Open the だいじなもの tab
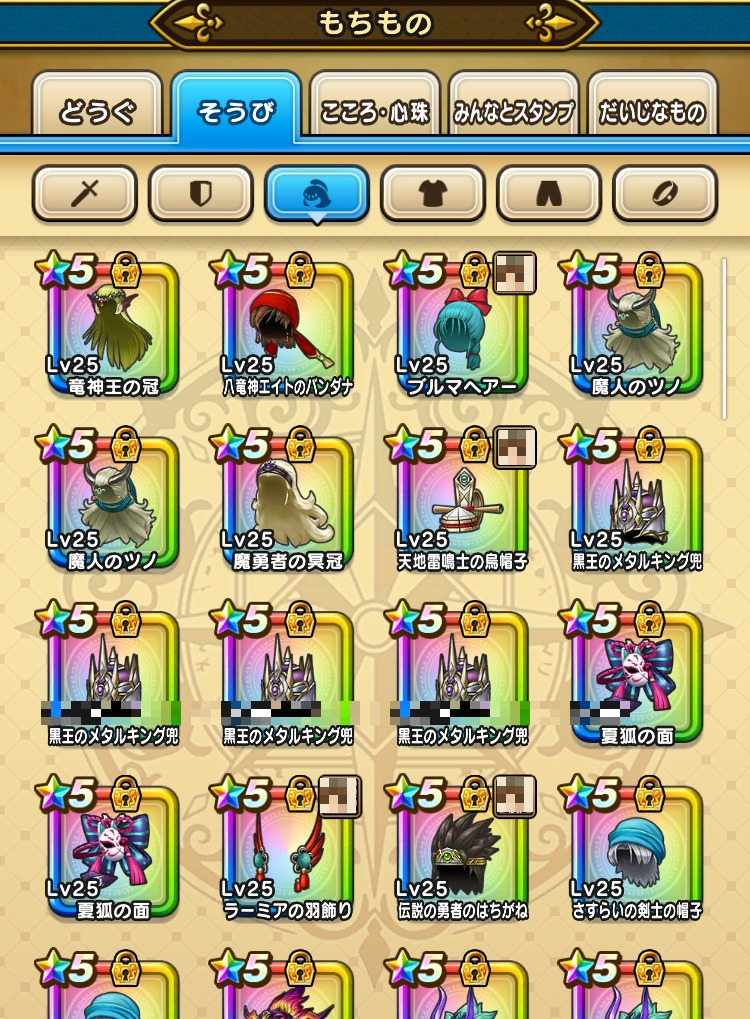Screen dimensions: 750x1019 pos(652,111)
